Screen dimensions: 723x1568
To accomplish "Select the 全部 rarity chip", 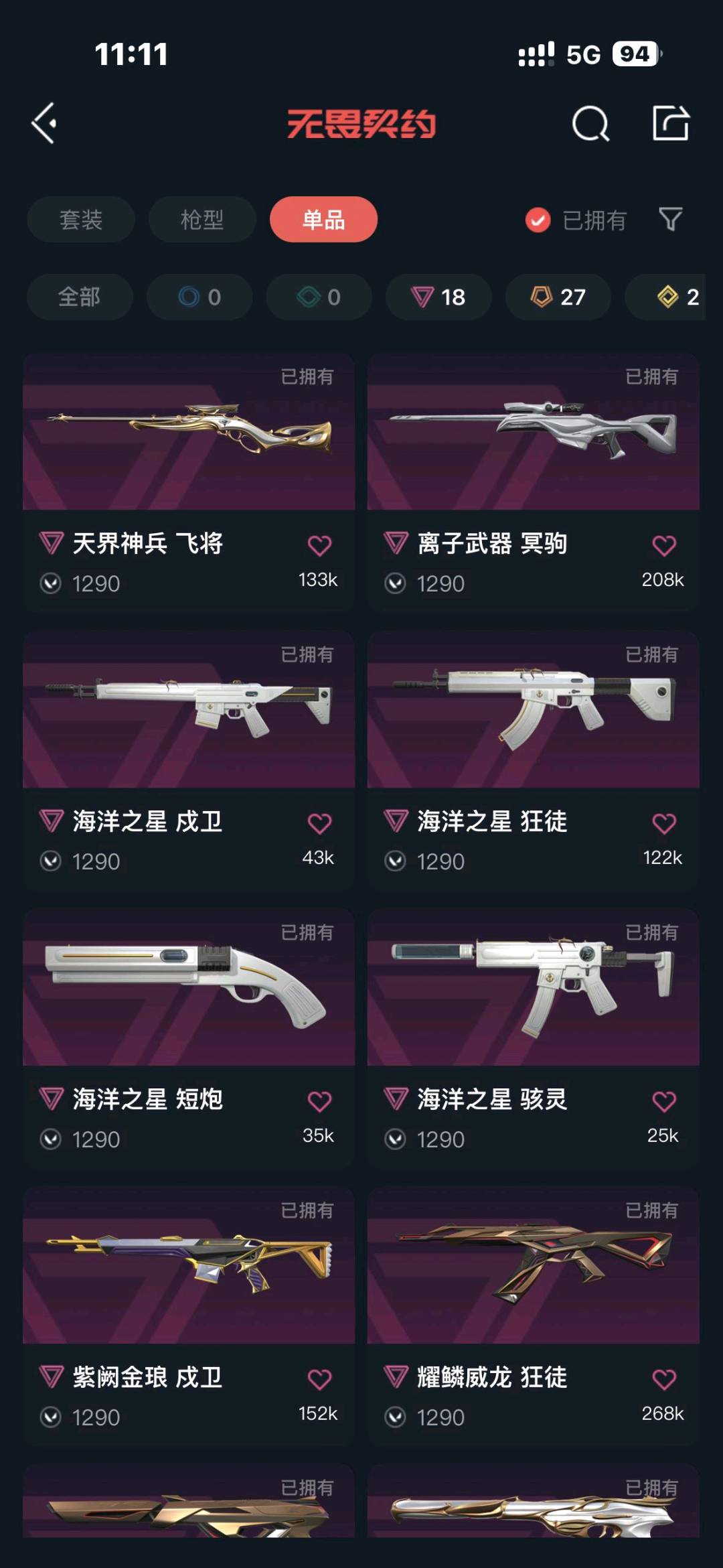I will [80, 297].
